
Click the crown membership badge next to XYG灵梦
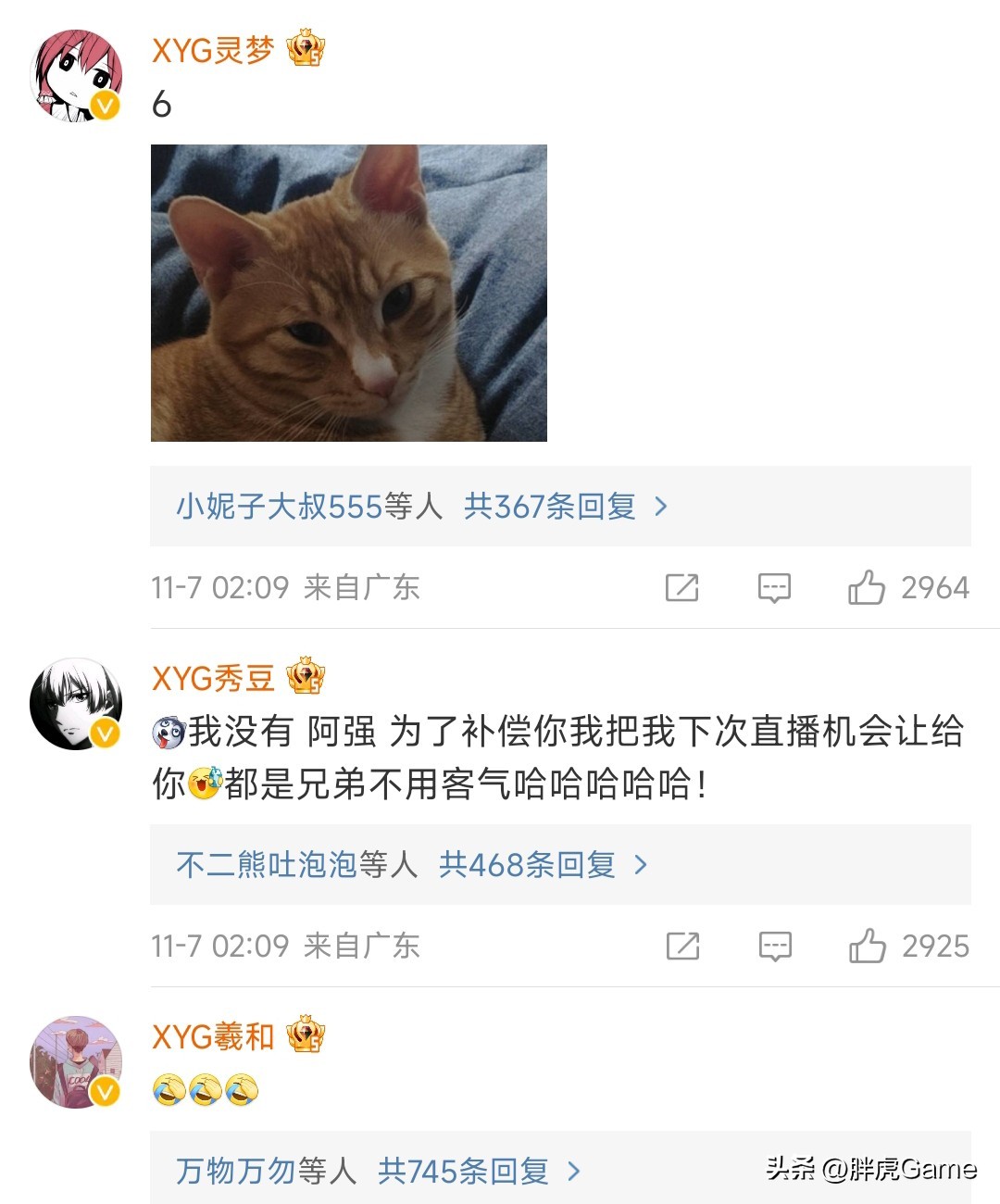[x=306, y=54]
